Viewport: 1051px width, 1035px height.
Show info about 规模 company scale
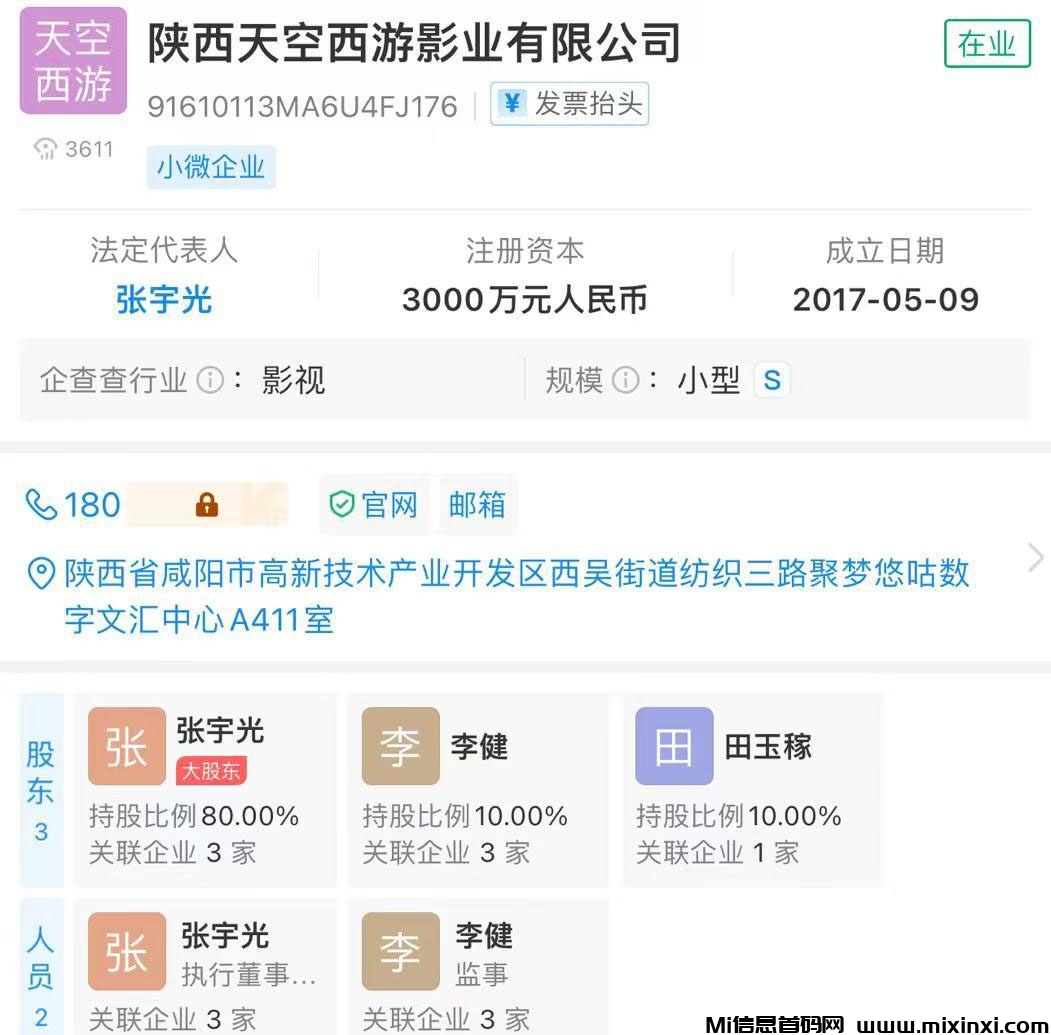click(625, 380)
